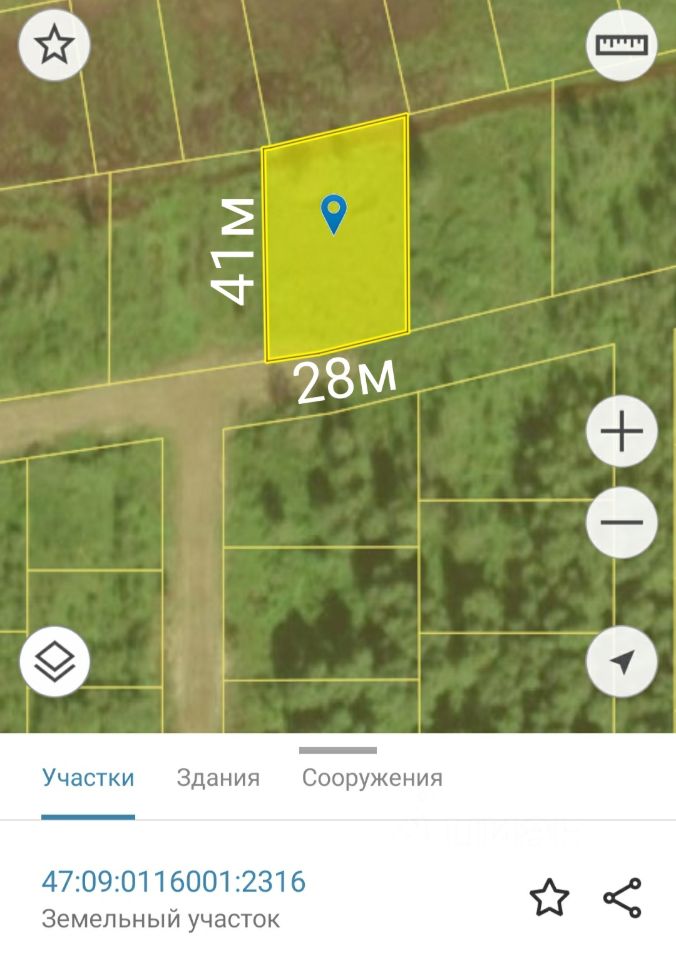The height and width of the screenshot is (960, 676).
Task: Tap the blue pin on the parcel
Action: click(x=334, y=213)
